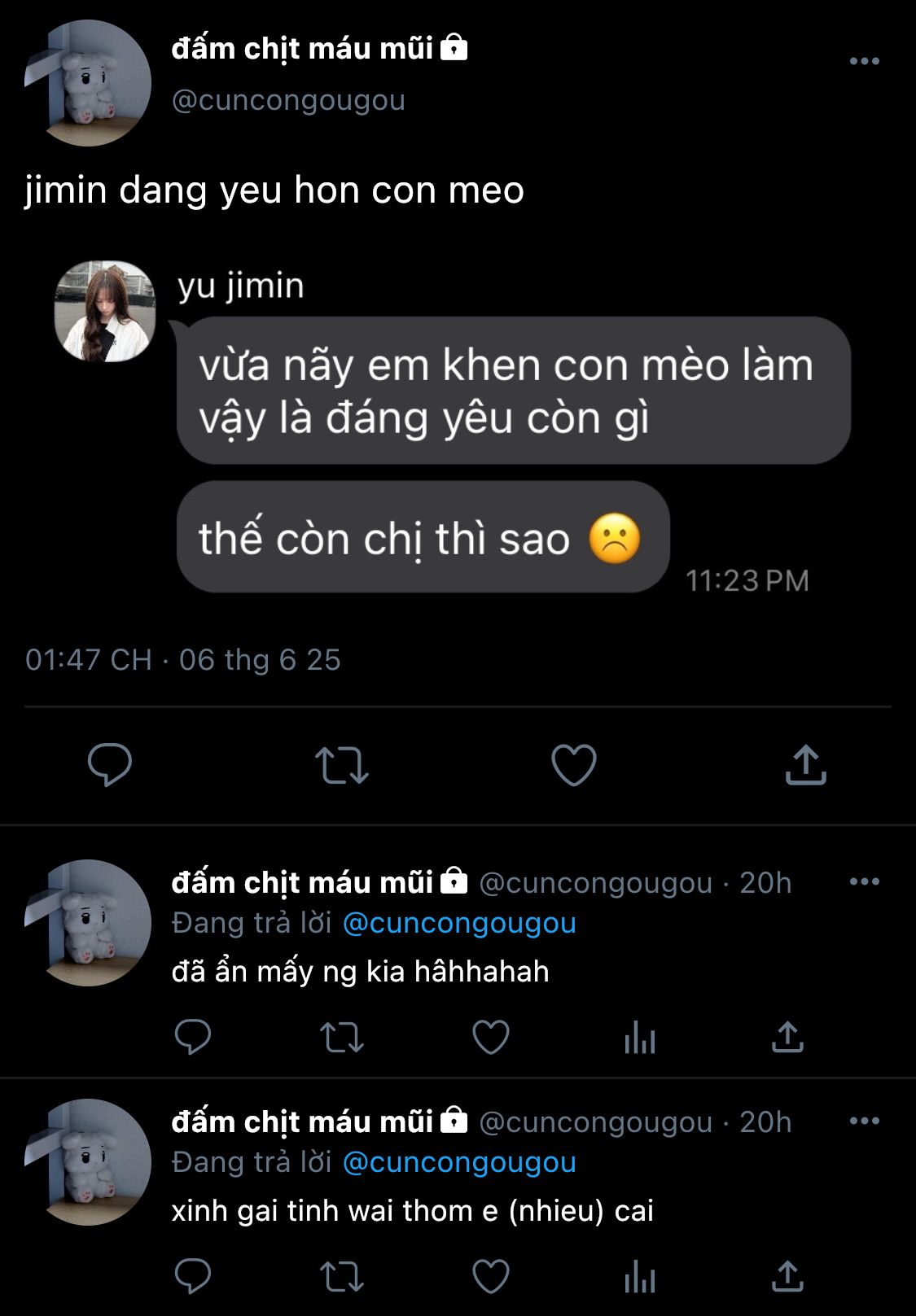Viewport: 916px width, 1316px height.
Task: Share the main tweet
Action: [x=805, y=765]
